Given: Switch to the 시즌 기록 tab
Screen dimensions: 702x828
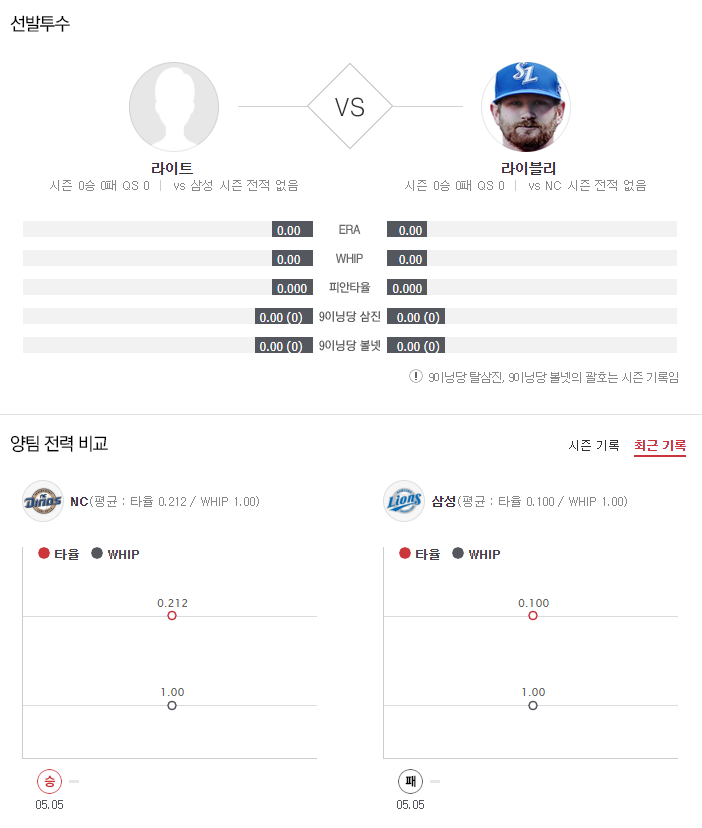Looking at the screenshot, I should coord(593,445).
